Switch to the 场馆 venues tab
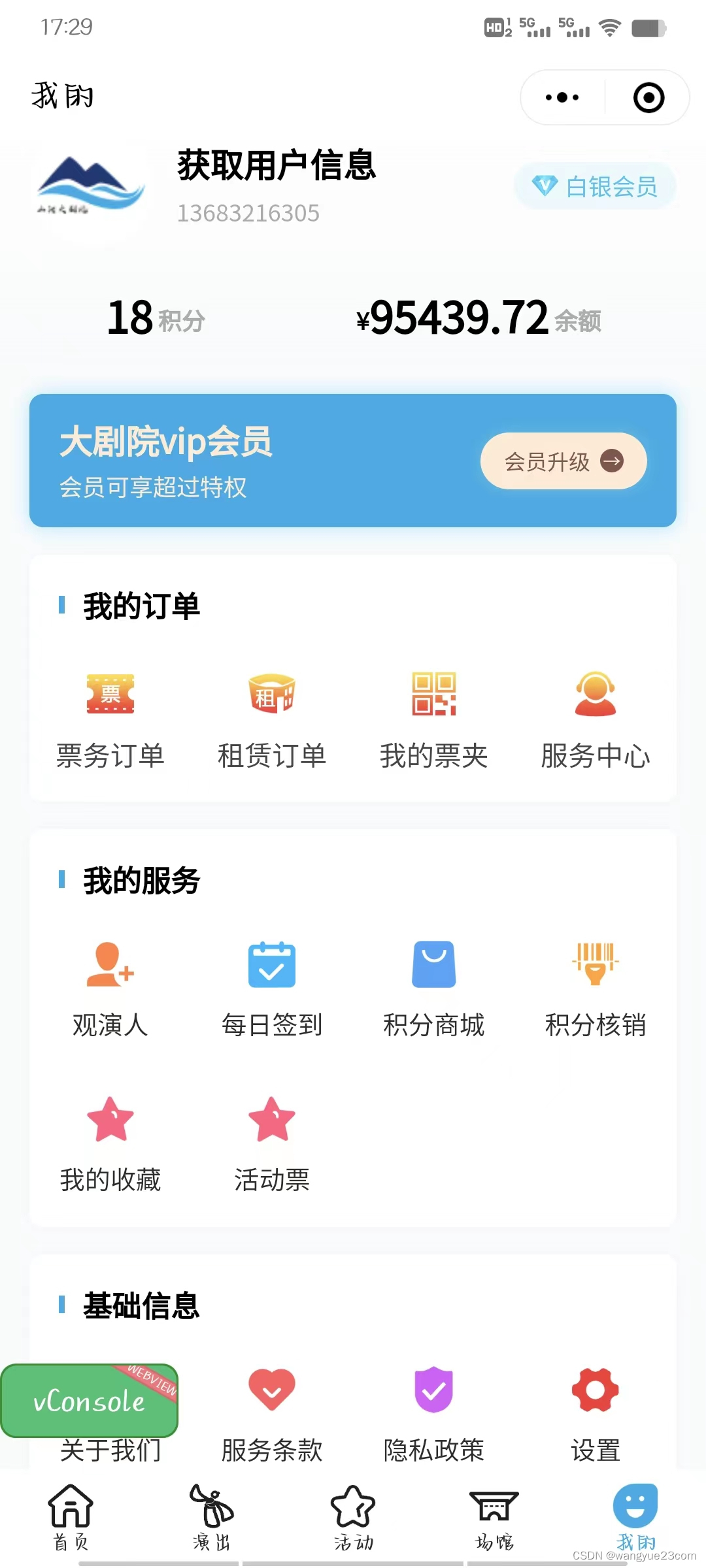Screen dimensions: 706x1568 494,1518
